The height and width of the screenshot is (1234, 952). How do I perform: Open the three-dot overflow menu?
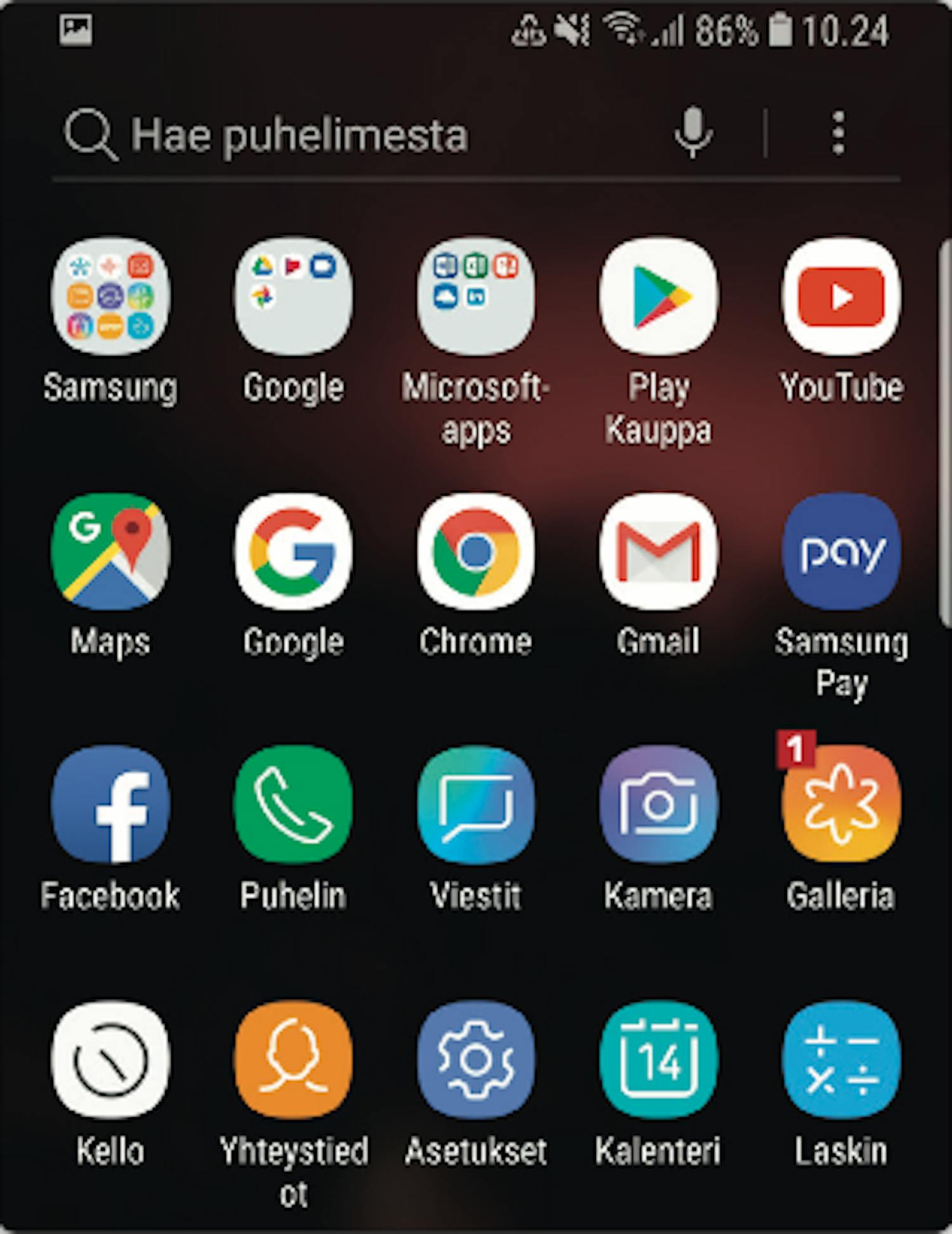click(x=838, y=133)
